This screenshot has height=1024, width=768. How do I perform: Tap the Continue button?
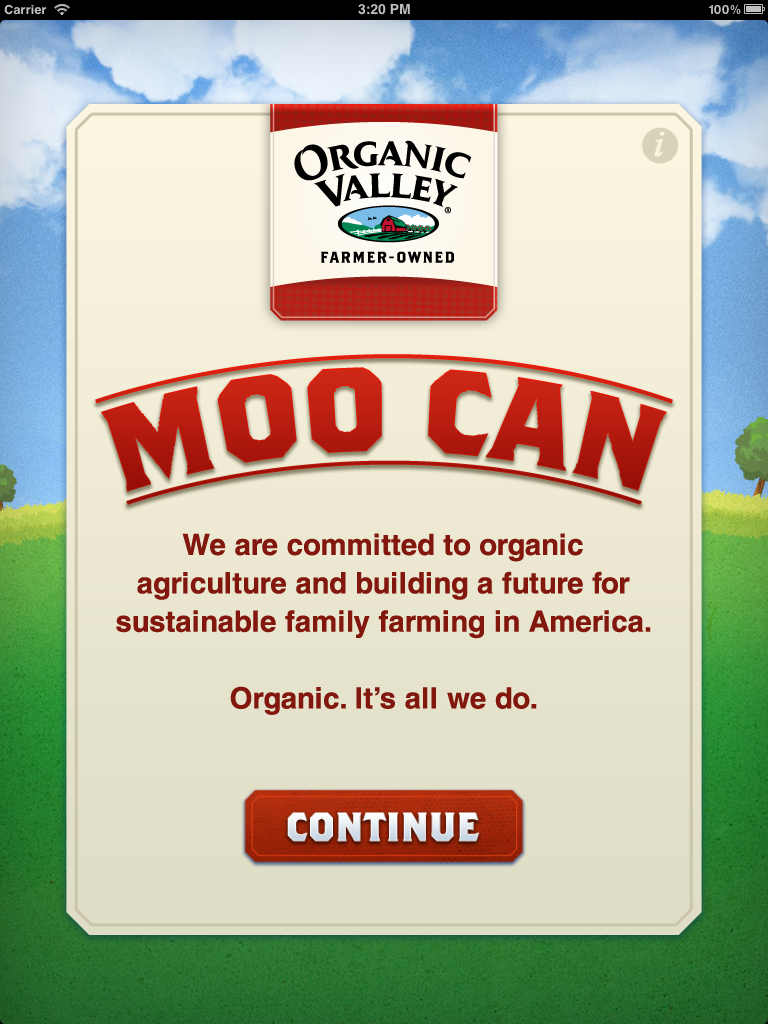[384, 826]
